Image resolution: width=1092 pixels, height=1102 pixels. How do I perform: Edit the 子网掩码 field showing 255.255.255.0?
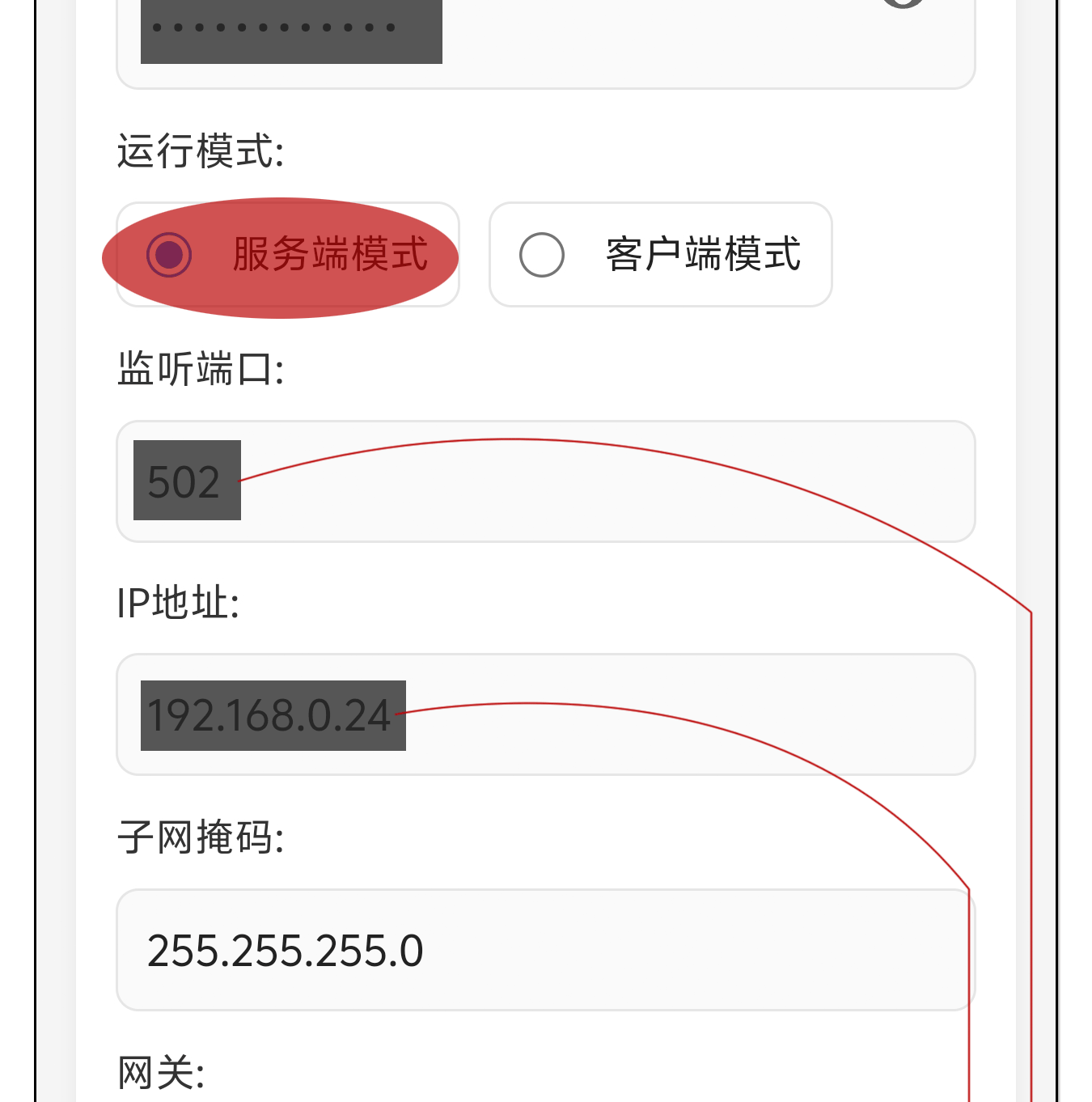click(545, 950)
